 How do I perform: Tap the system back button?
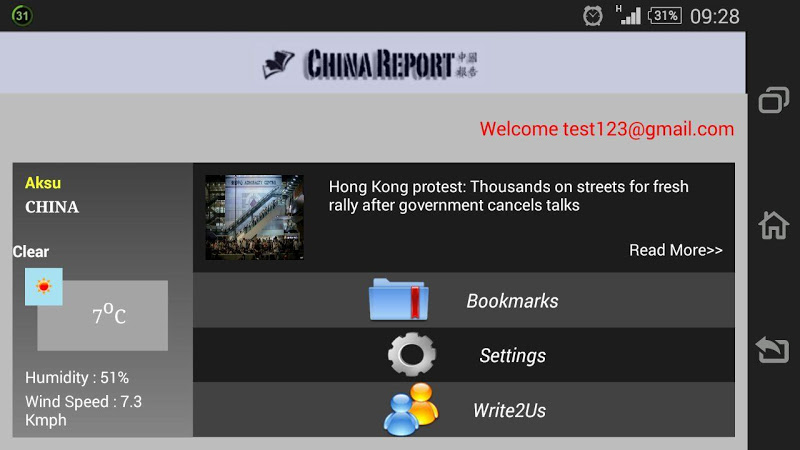[773, 350]
